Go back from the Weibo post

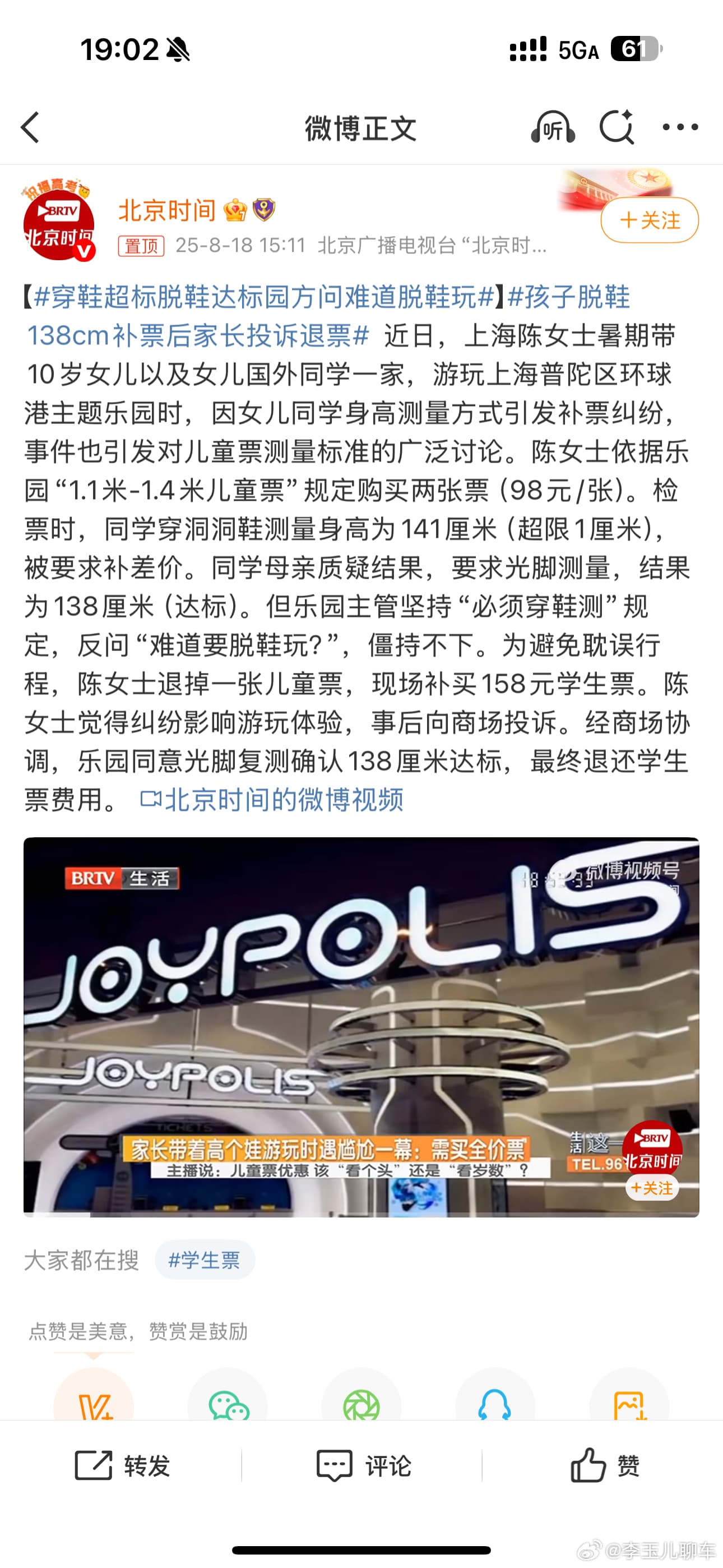click(x=30, y=127)
